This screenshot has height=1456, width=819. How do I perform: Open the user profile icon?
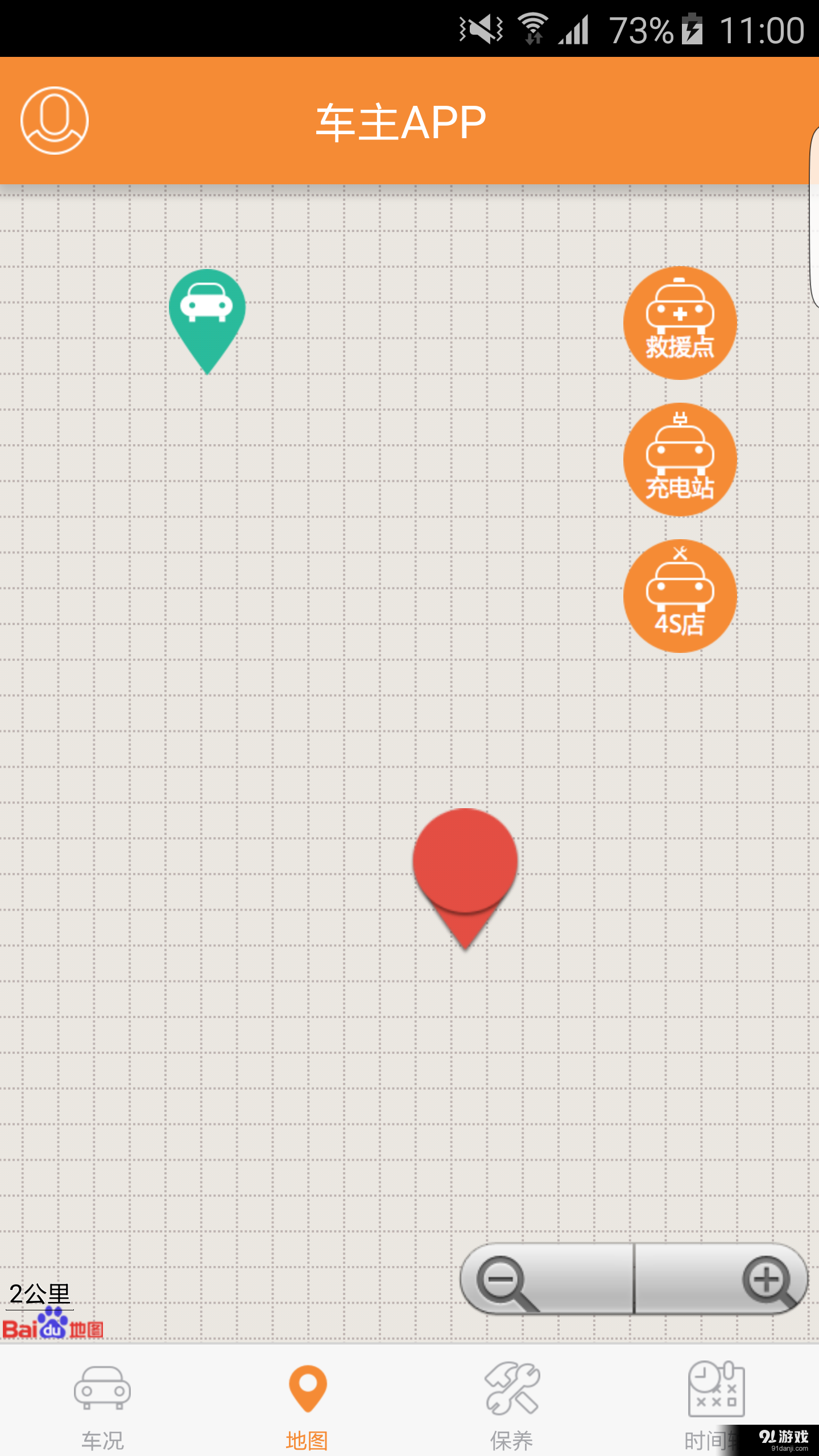coord(55,121)
